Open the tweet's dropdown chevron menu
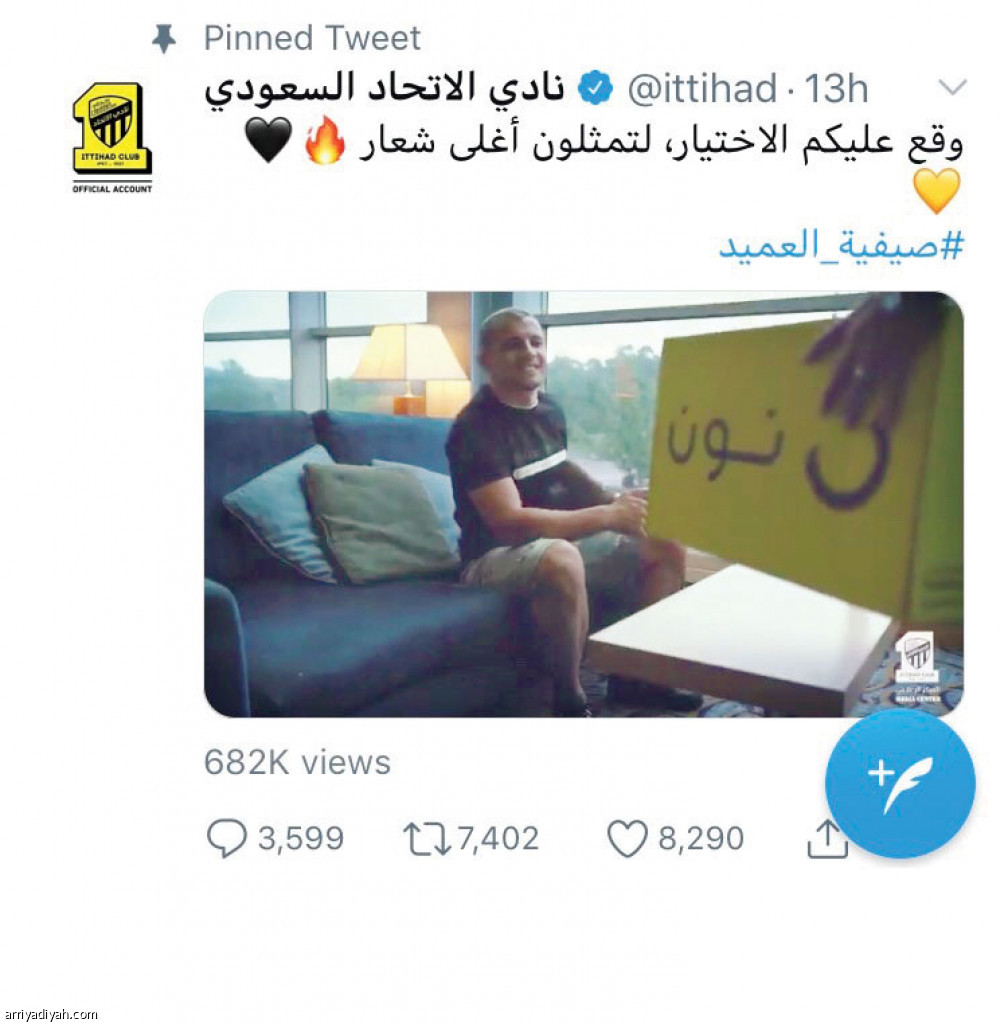The width and height of the screenshot is (1008, 1024). click(953, 88)
